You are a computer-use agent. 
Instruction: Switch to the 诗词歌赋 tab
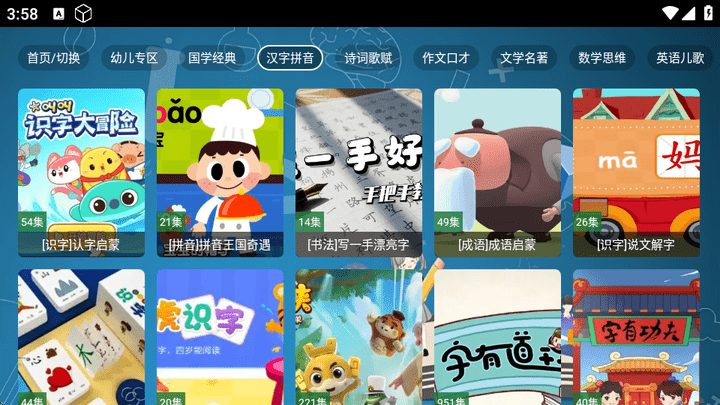click(368, 58)
